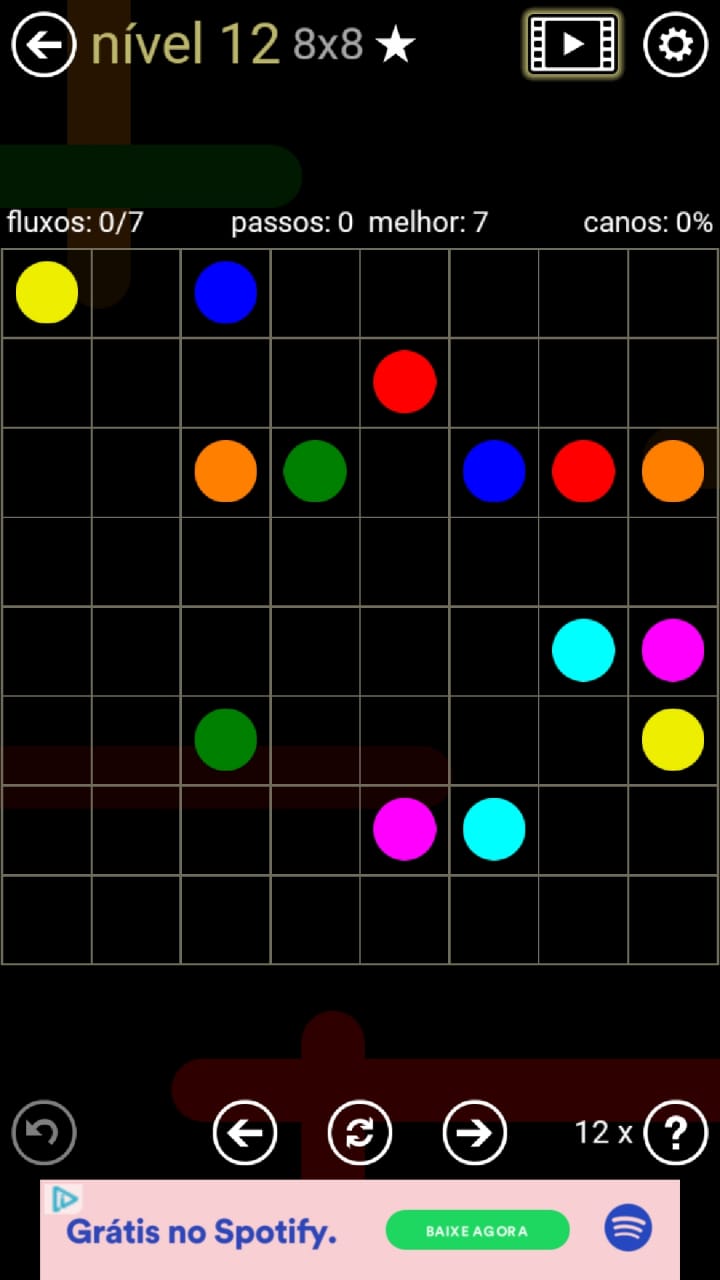Restart the current level
This screenshot has width=720, height=1280.
pos(360,1133)
